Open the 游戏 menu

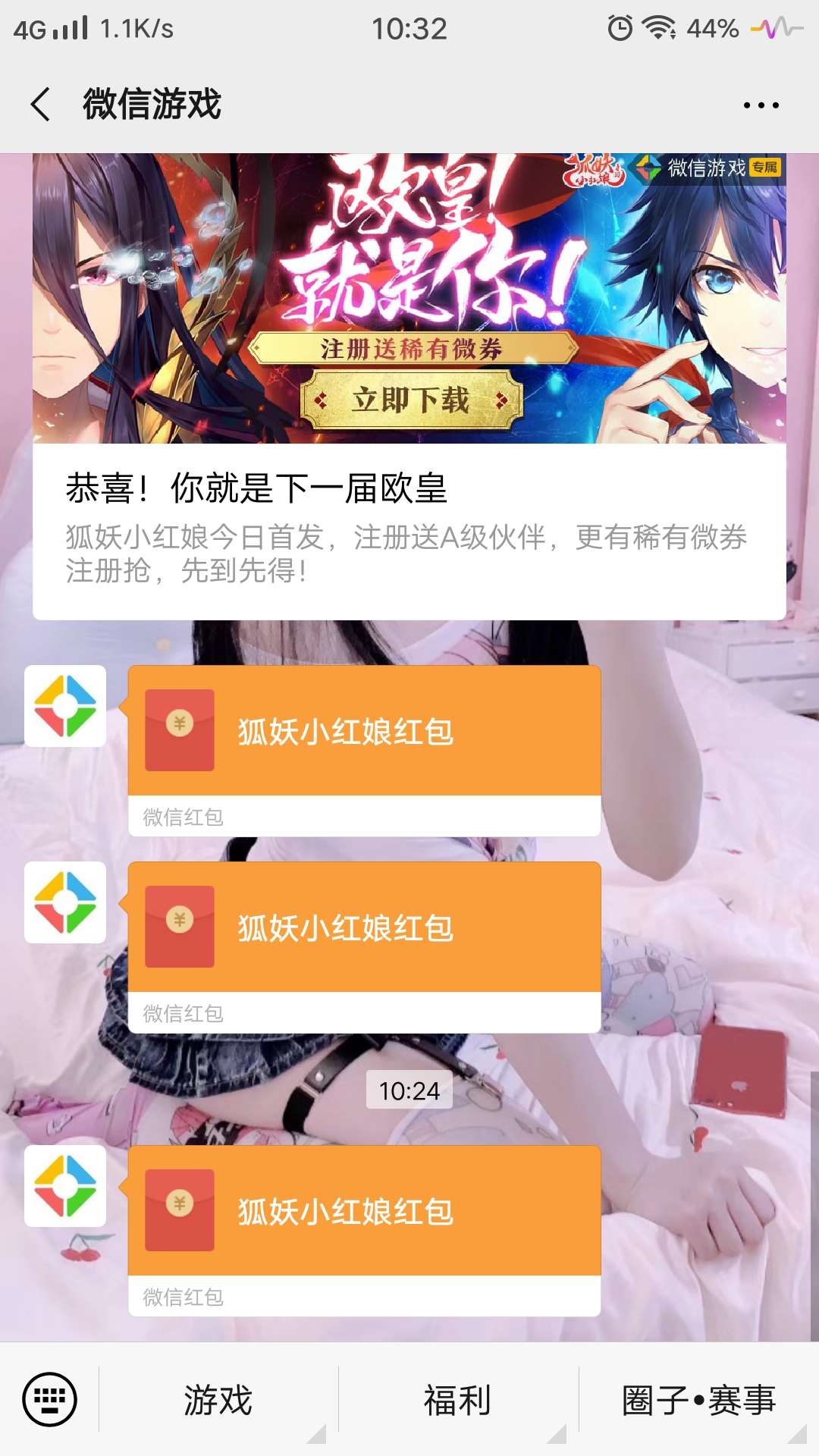click(x=218, y=1400)
